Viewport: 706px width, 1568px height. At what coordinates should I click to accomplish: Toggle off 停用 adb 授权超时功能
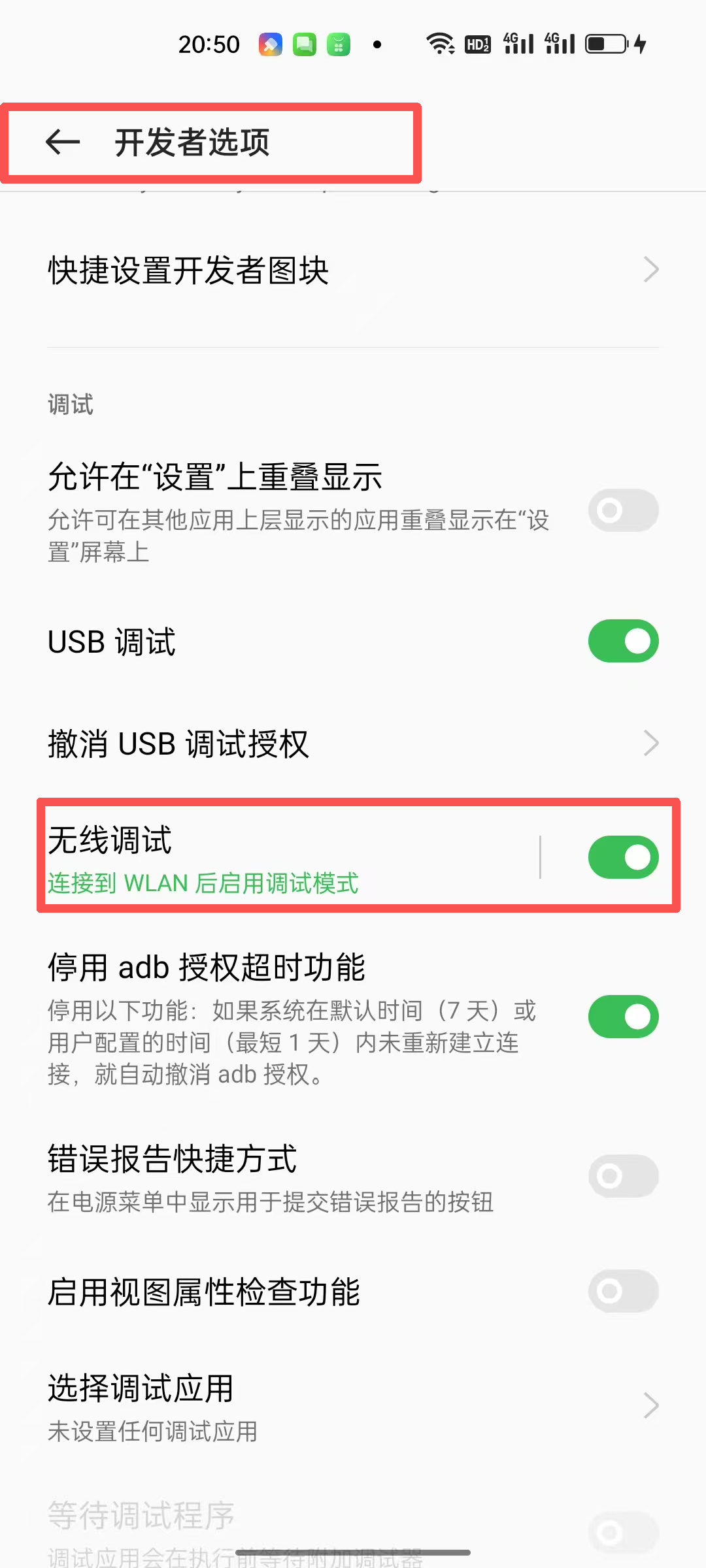click(623, 1017)
